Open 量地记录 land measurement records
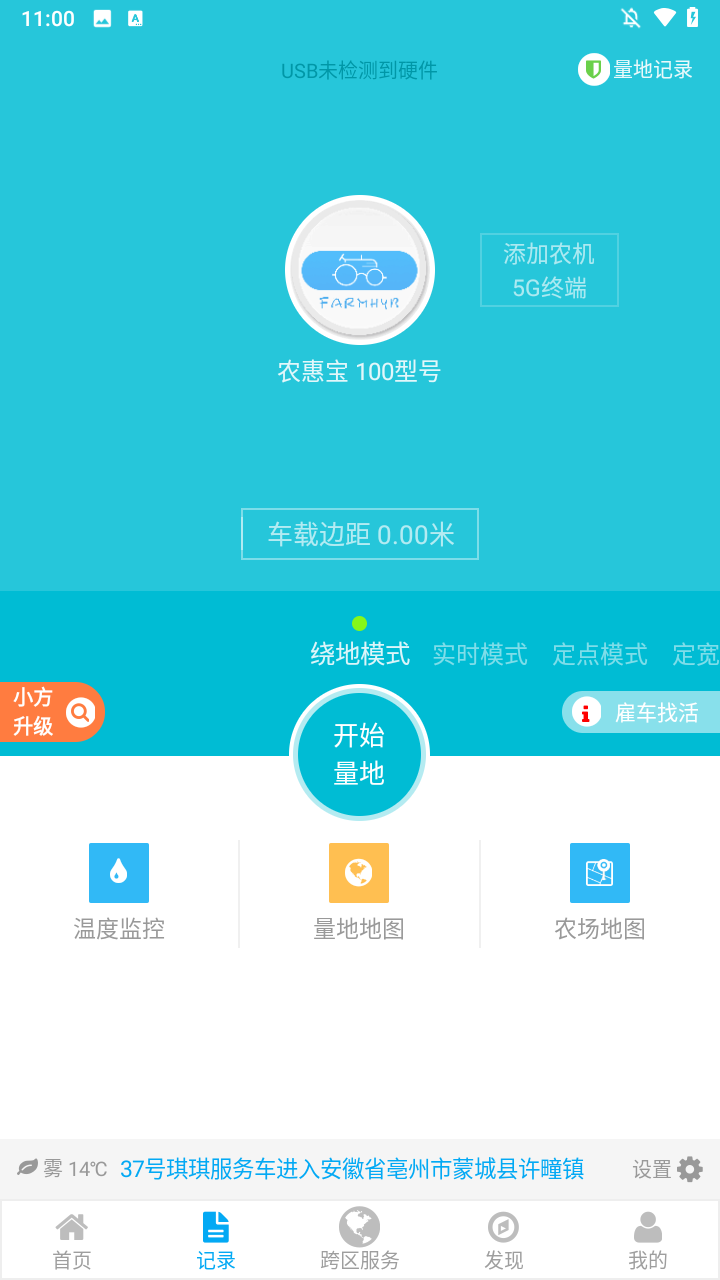 tap(637, 70)
